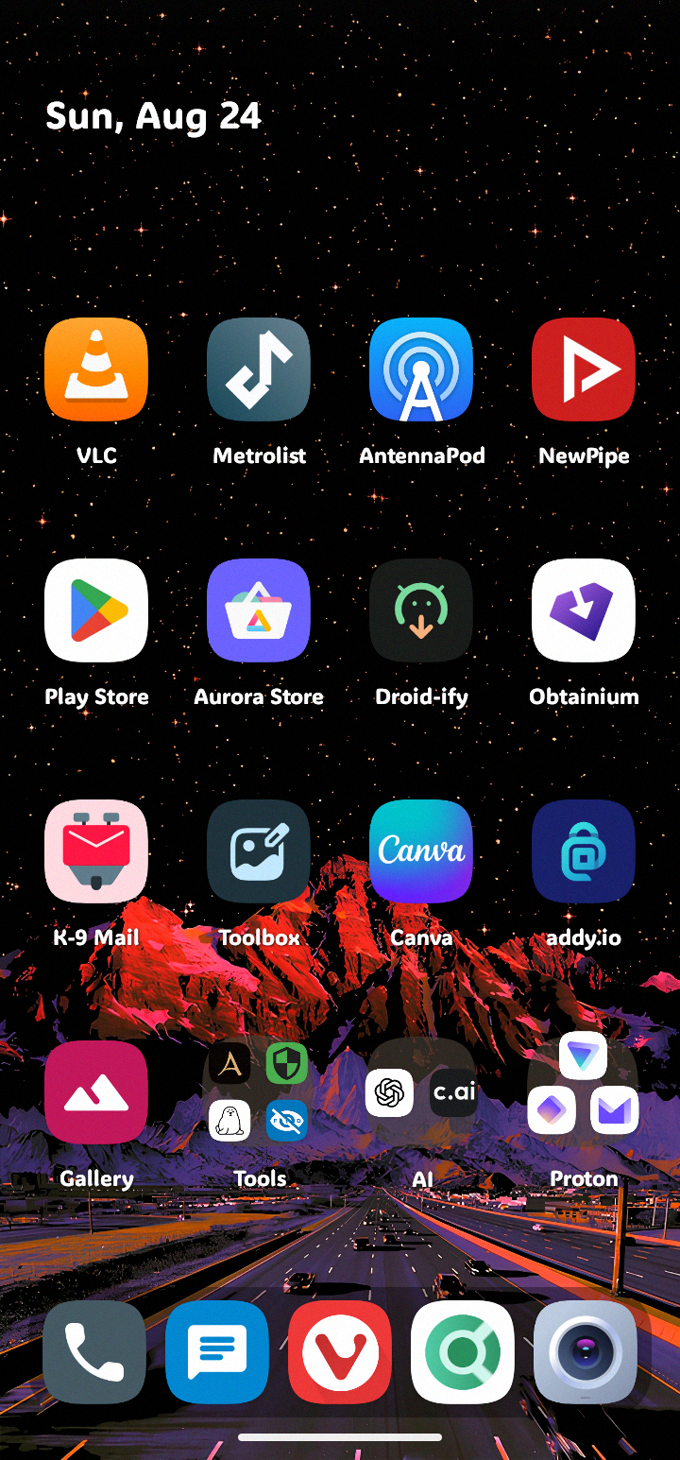Open Obtainium app
This screenshot has height=1460, width=680.
pos(583,611)
